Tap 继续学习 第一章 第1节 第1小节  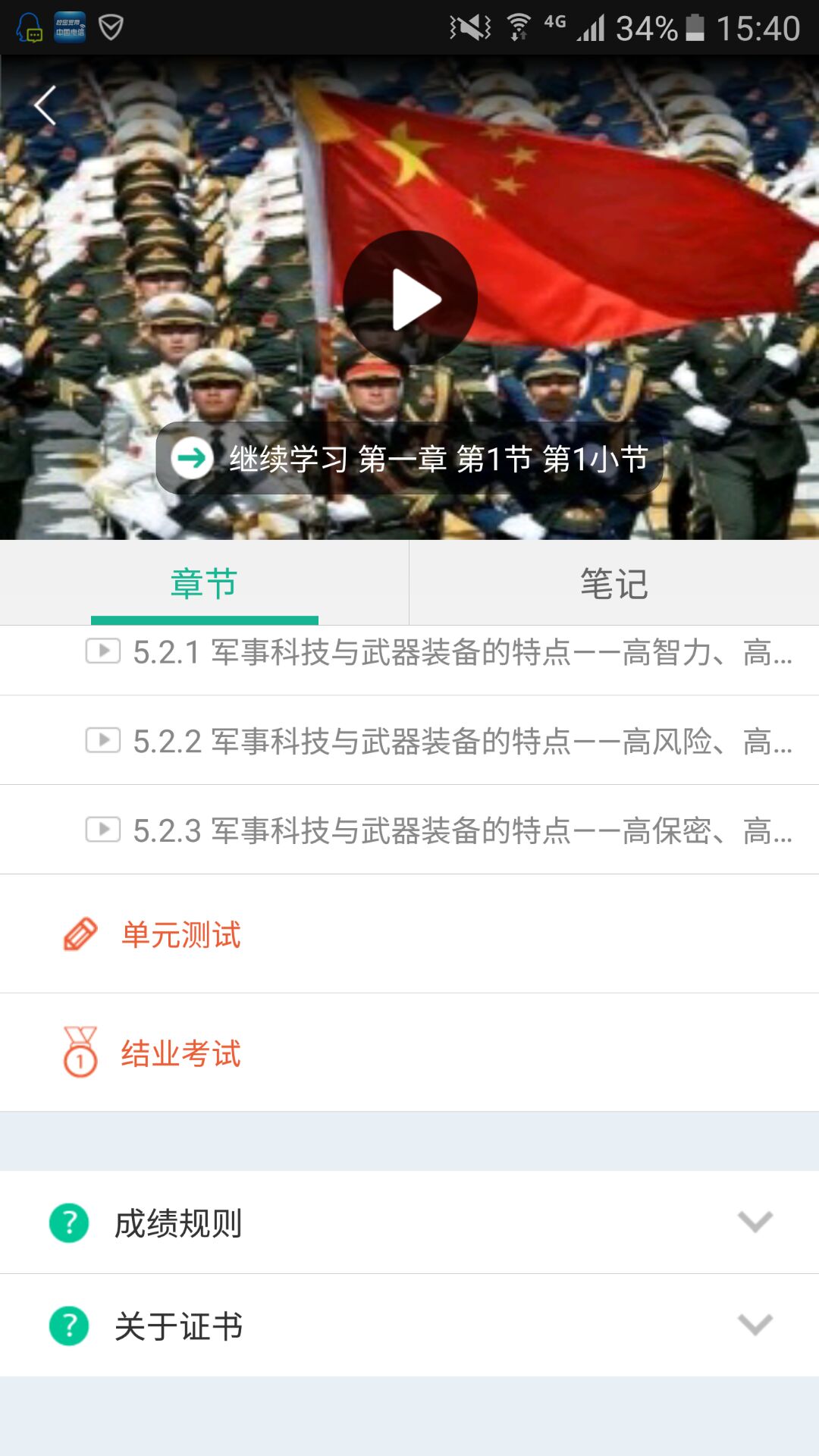coord(410,458)
